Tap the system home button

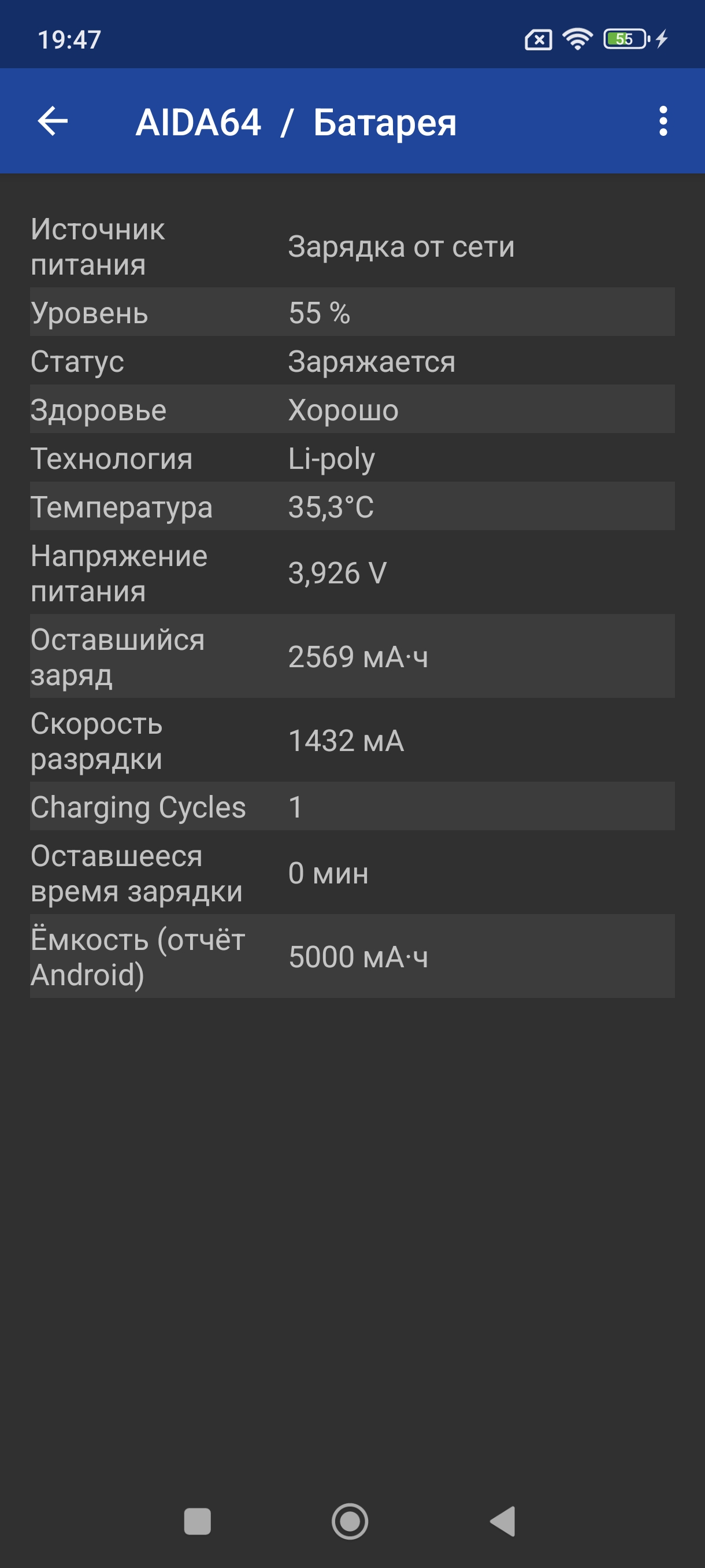pos(350,1521)
